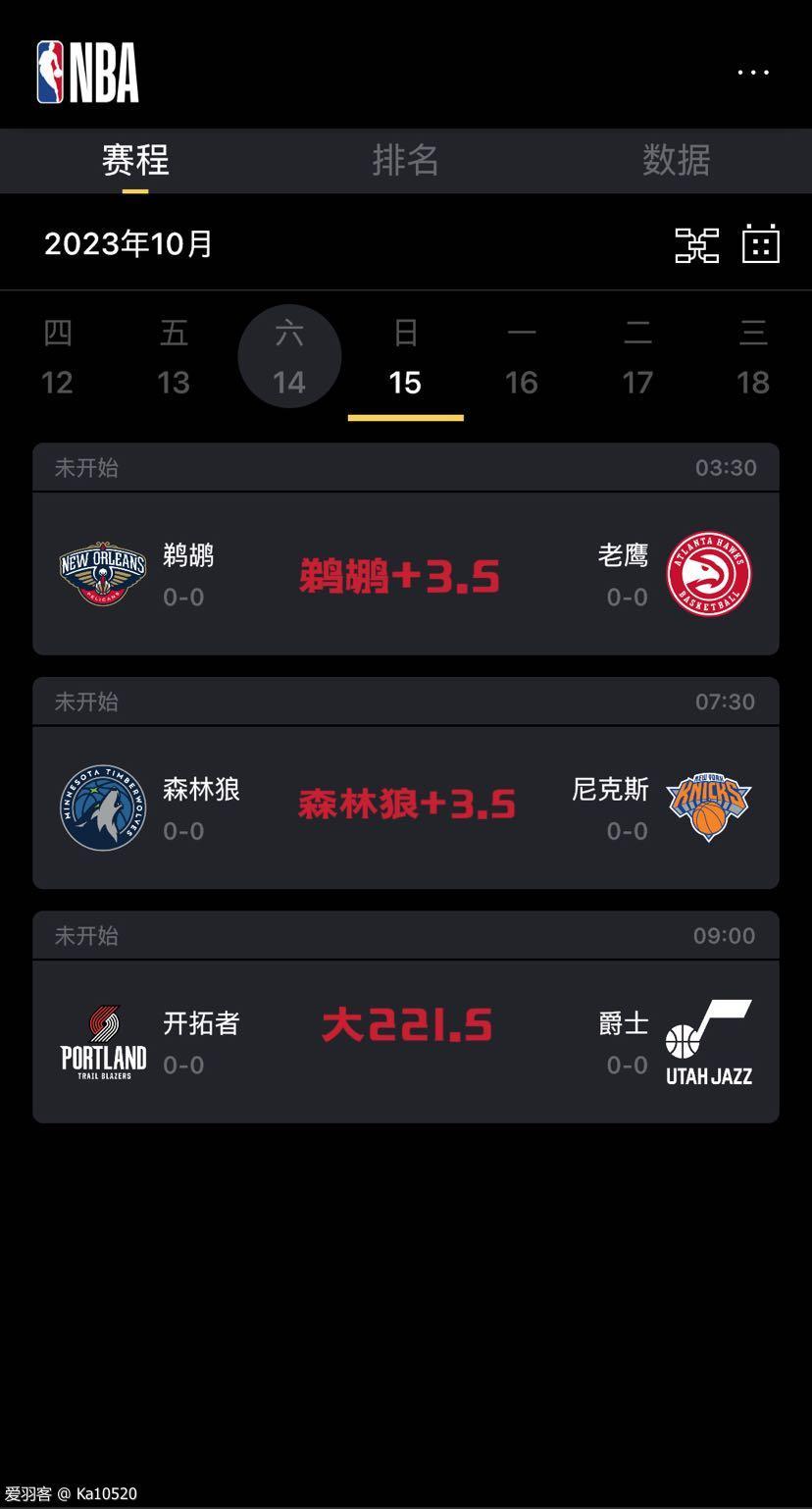Switch to the 数据 tab

click(676, 160)
